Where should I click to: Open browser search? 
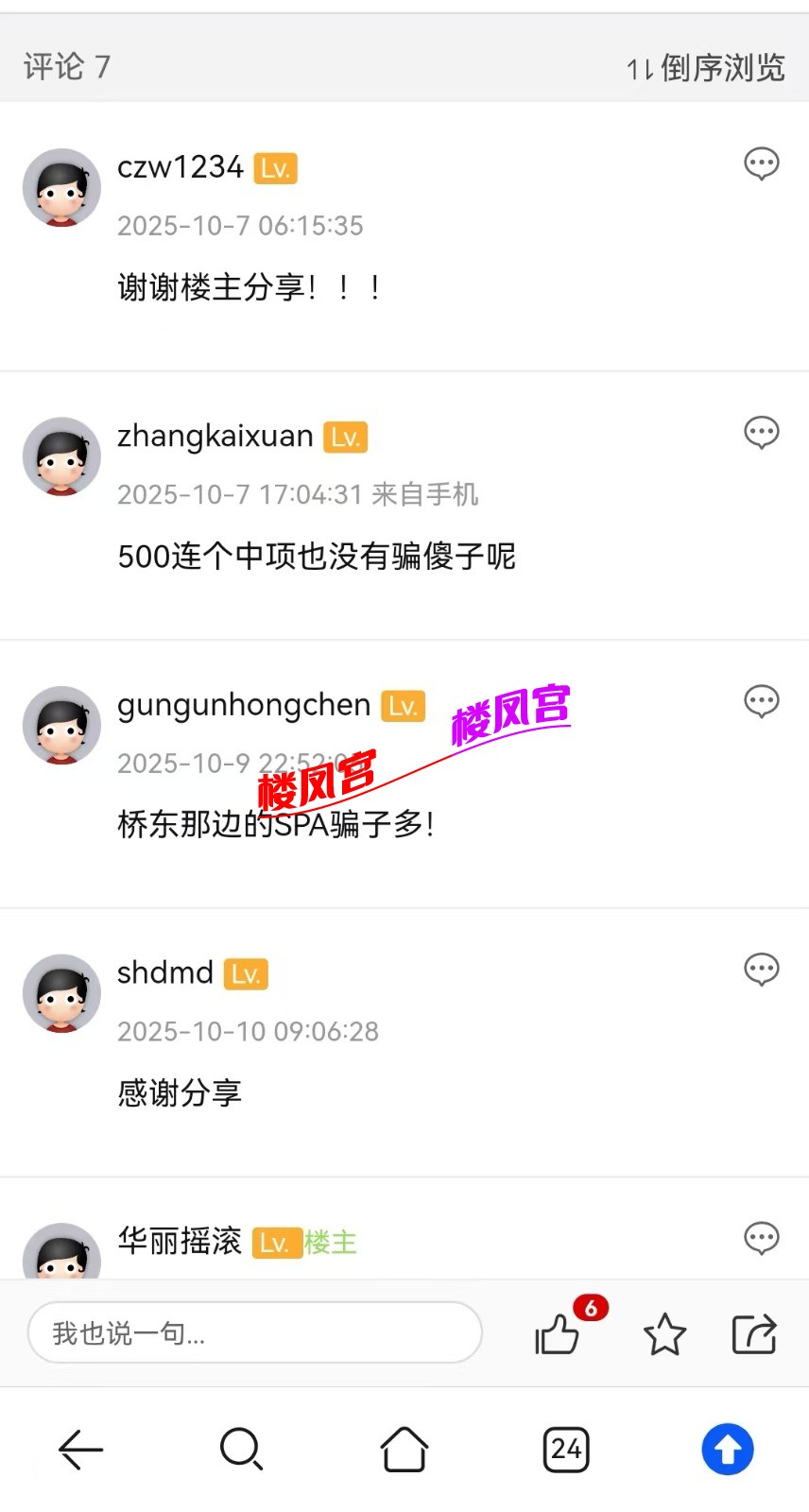[241, 1449]
